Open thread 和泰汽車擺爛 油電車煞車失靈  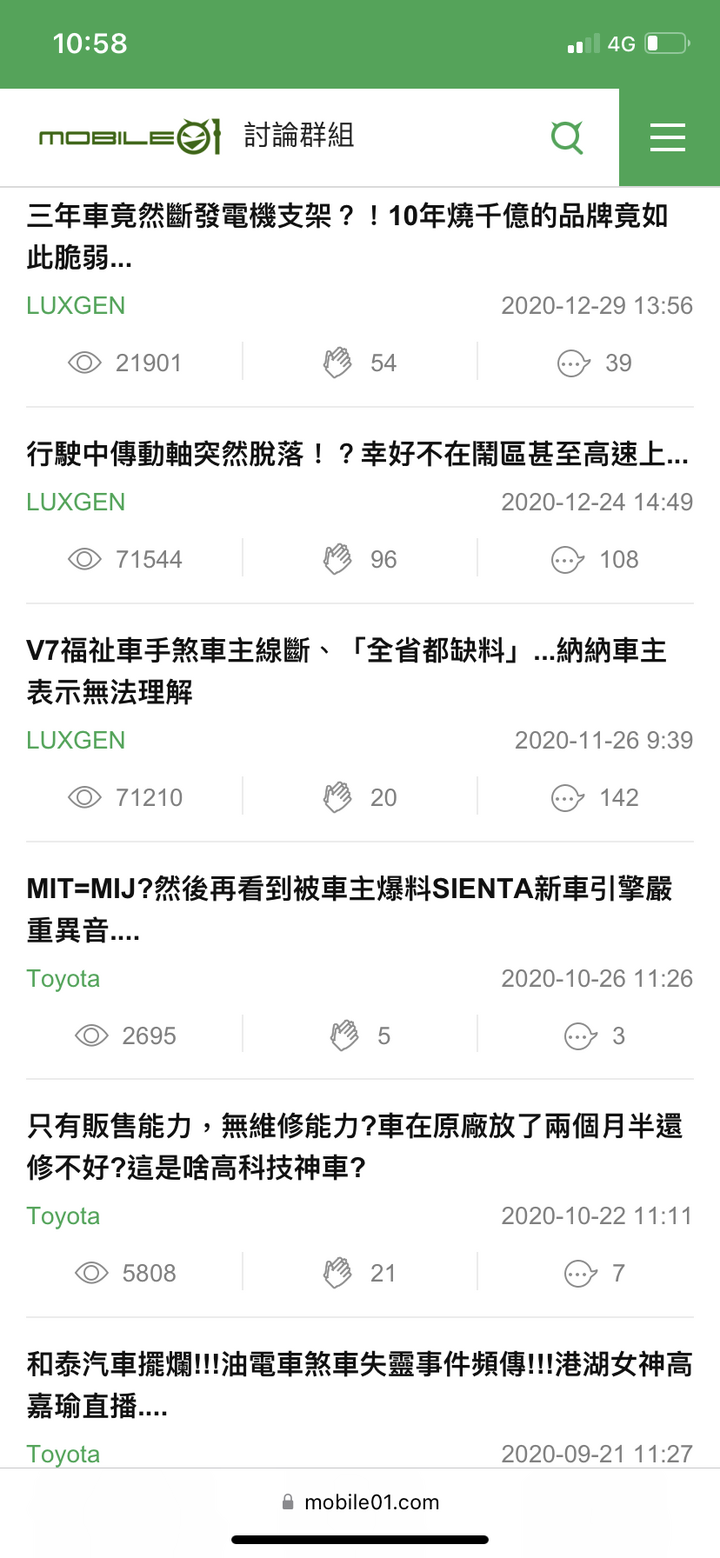click(360, 1385)
